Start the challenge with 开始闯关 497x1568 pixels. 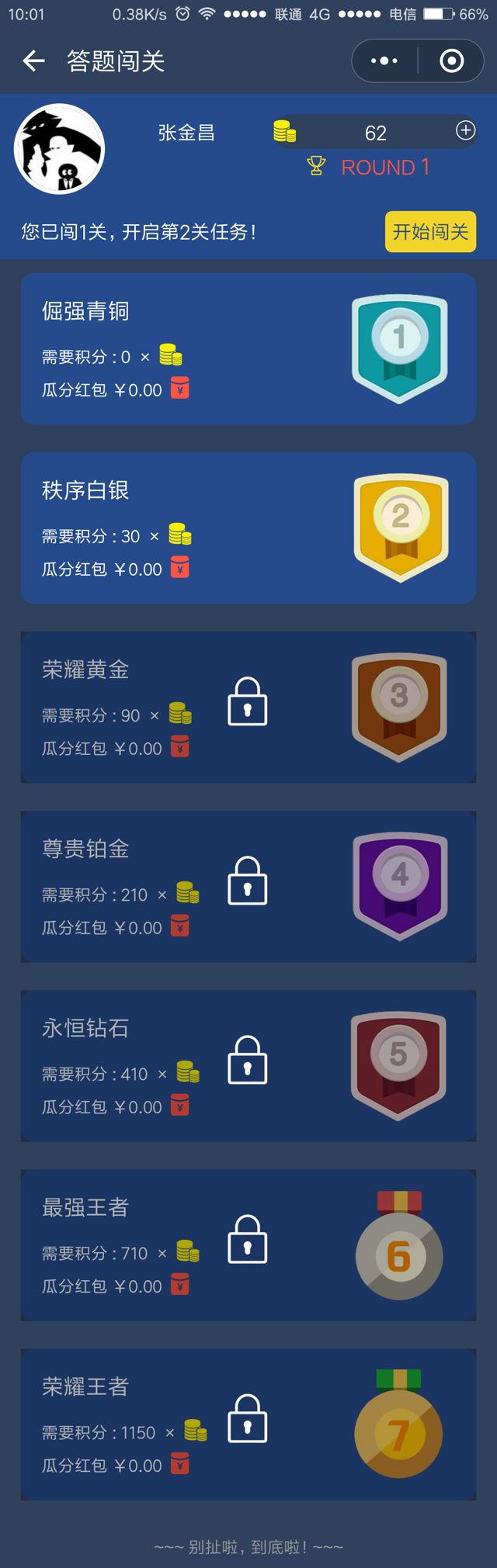(x=430, y=231)
